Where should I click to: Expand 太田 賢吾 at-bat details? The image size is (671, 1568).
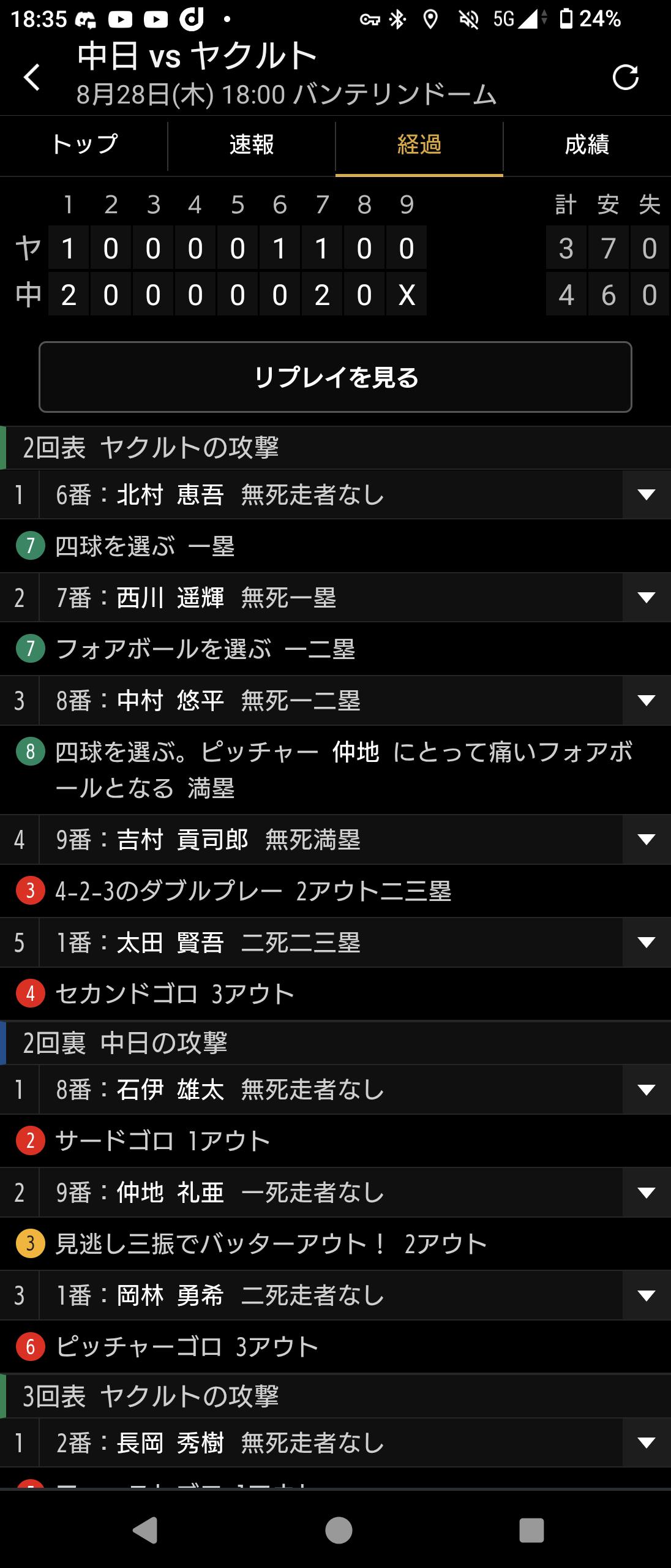click(647, 942)
